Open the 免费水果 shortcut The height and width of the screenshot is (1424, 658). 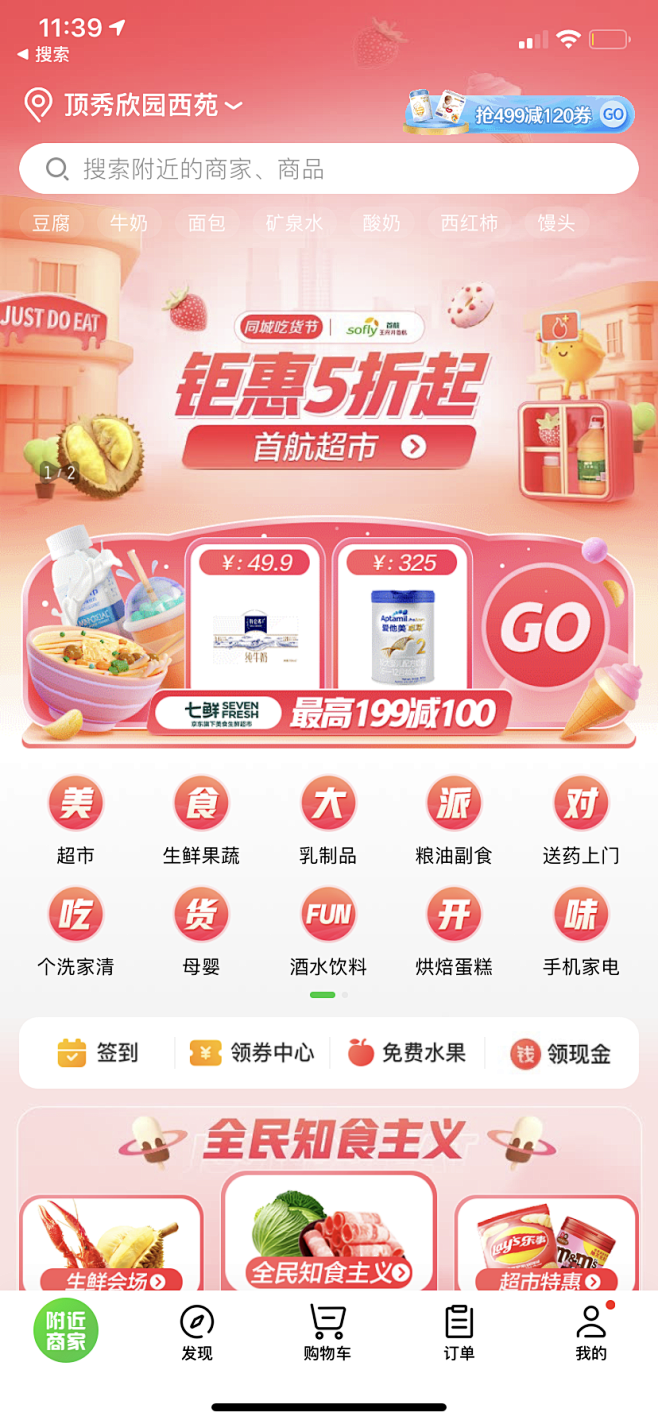407,1053
